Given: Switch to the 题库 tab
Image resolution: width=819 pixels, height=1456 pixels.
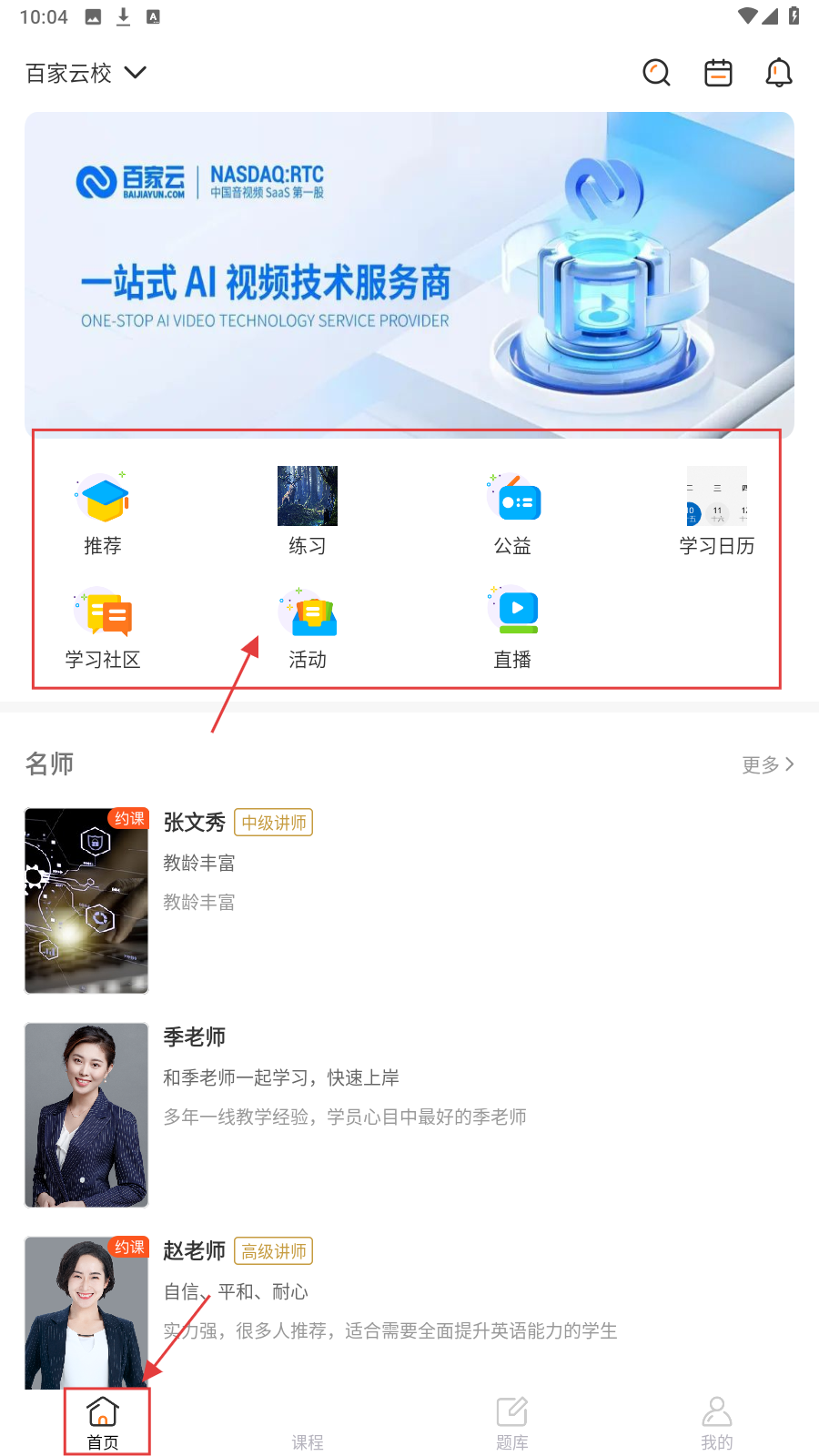Looking at the screenshot, I should (512, 1424).
